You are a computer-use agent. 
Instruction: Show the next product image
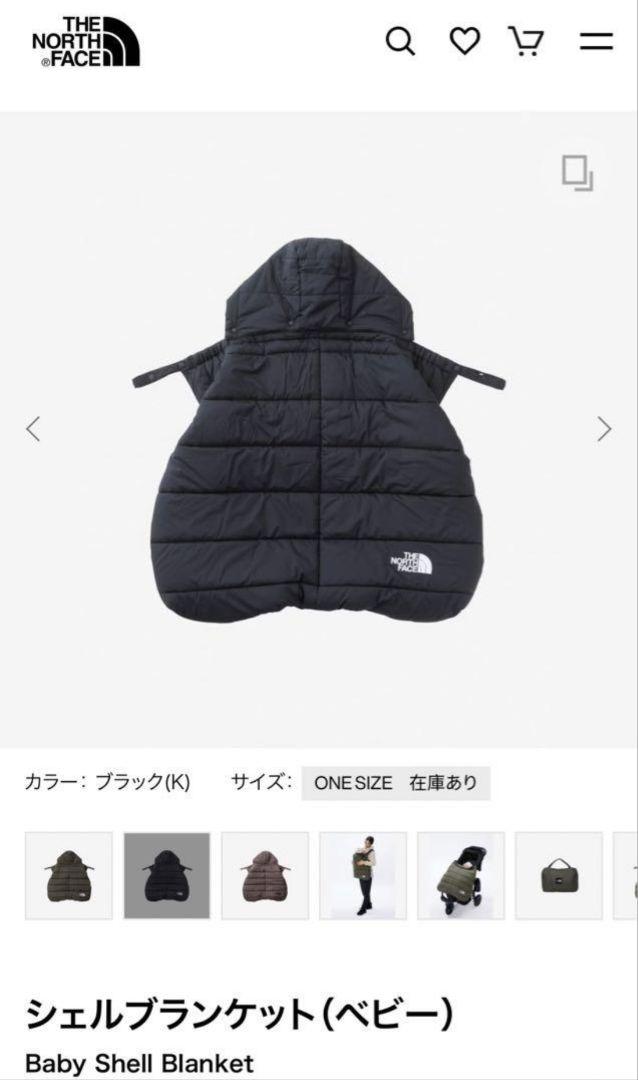604,429
